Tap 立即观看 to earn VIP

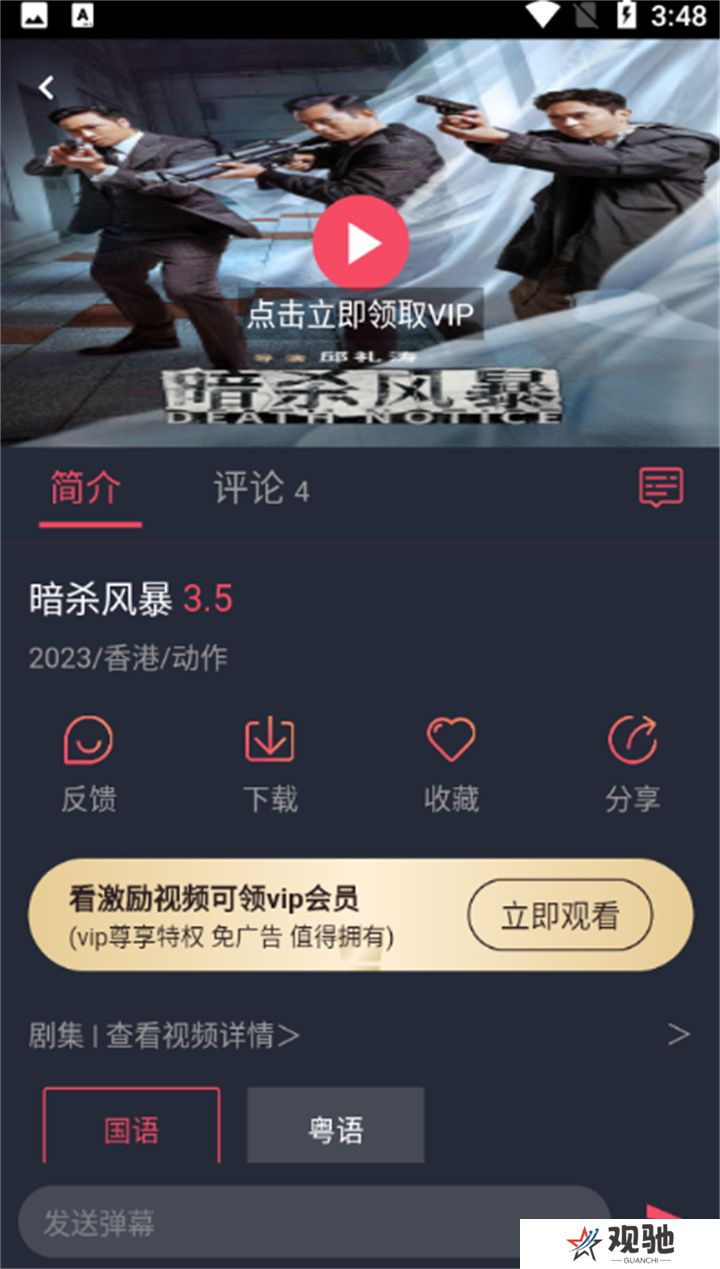(560, 915)
